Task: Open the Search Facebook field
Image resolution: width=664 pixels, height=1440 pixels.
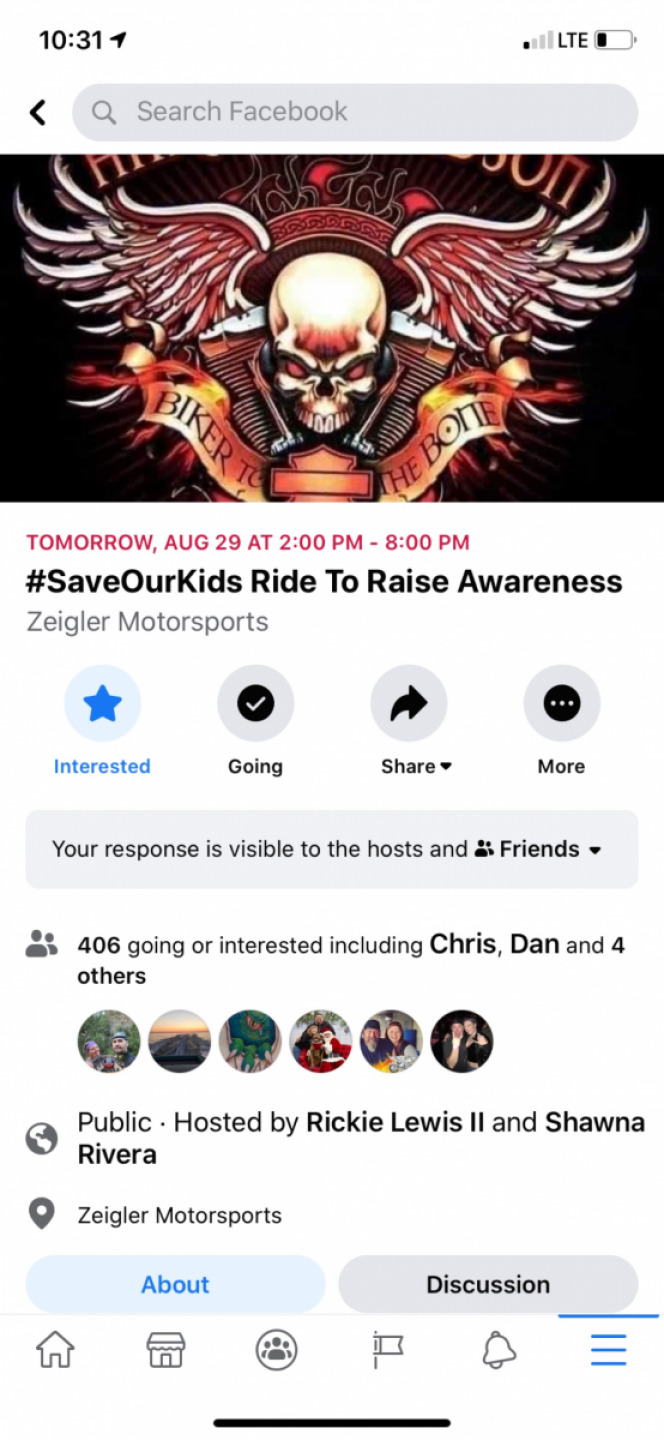Action: click(354, 112)
